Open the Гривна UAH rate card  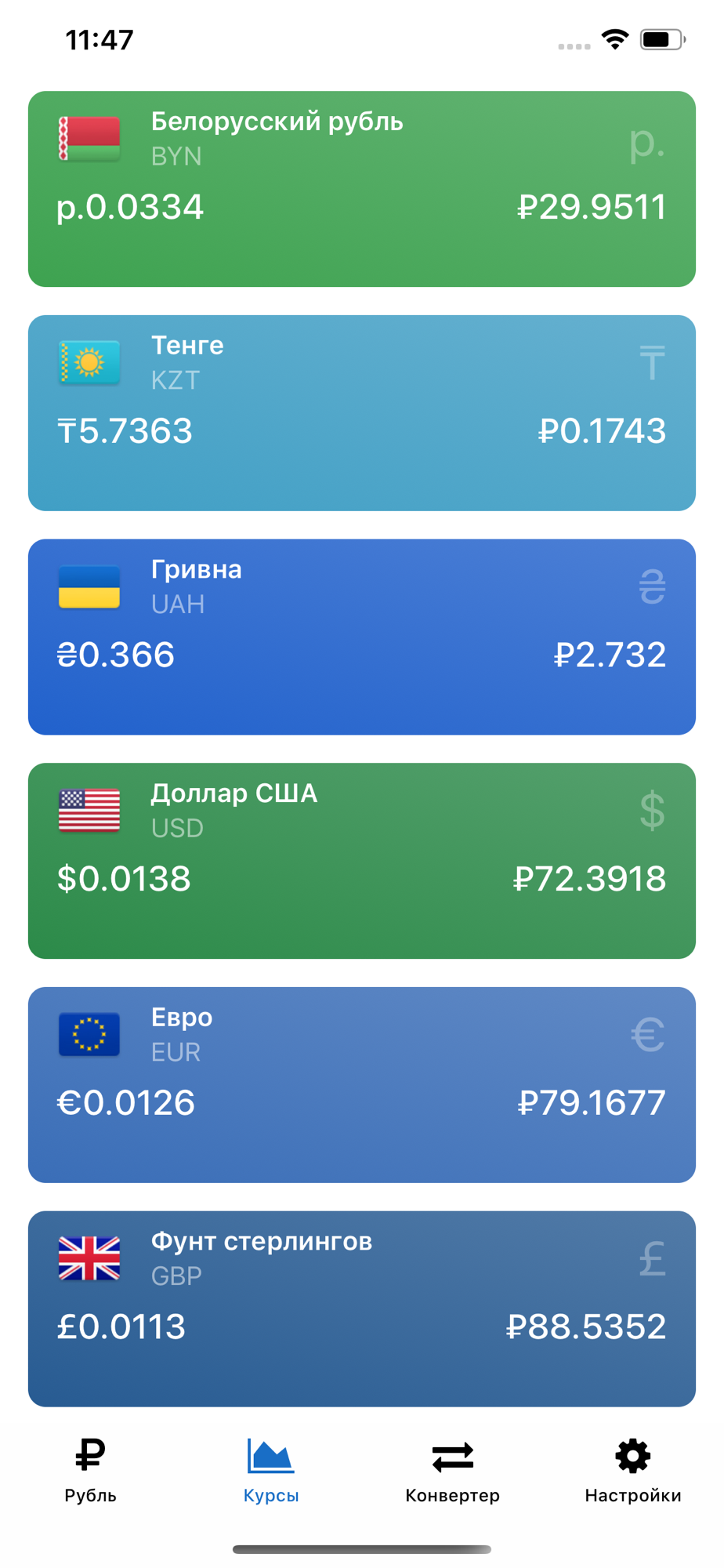coord(362,637)
